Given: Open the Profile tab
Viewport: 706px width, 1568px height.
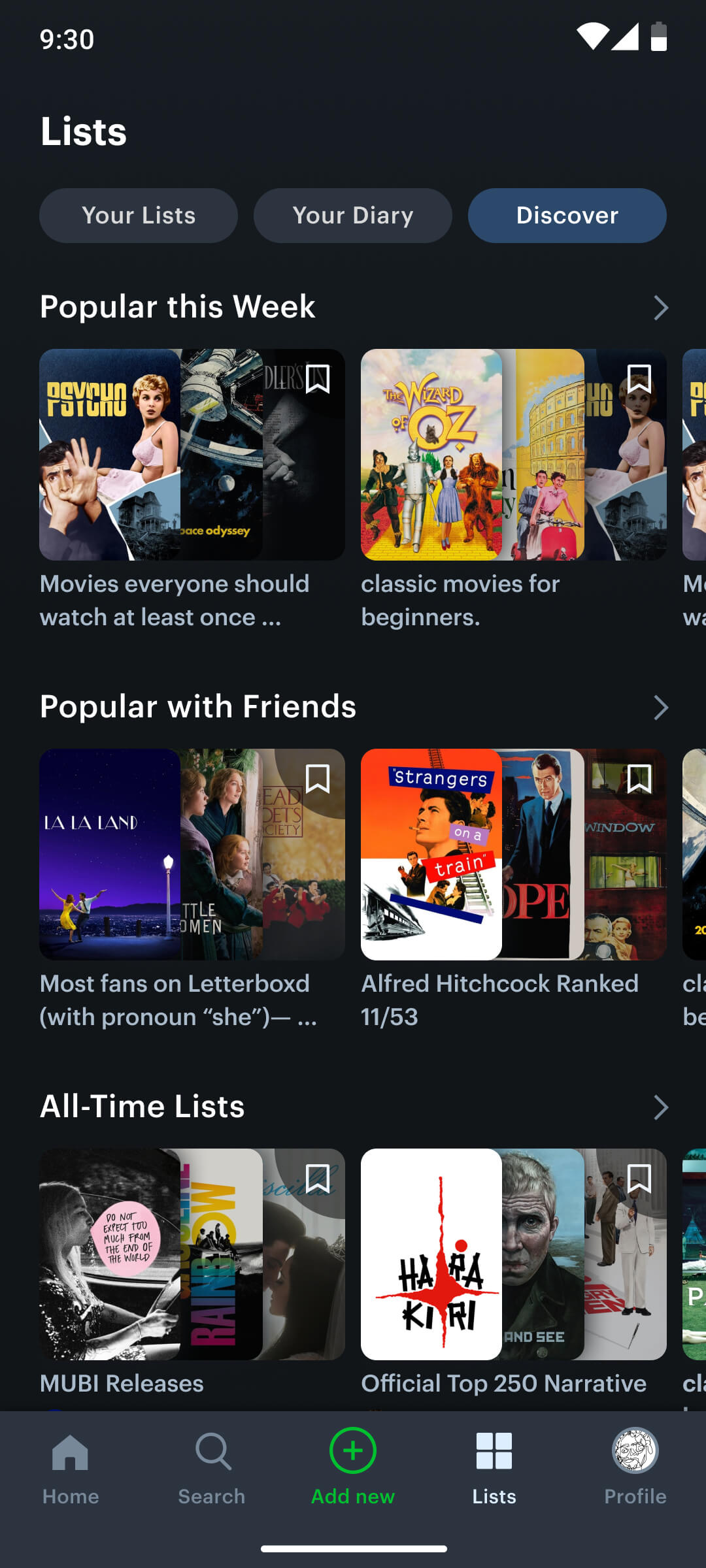Looking at the screenshot, I should pyautogui.click(x=635, y=1467).
